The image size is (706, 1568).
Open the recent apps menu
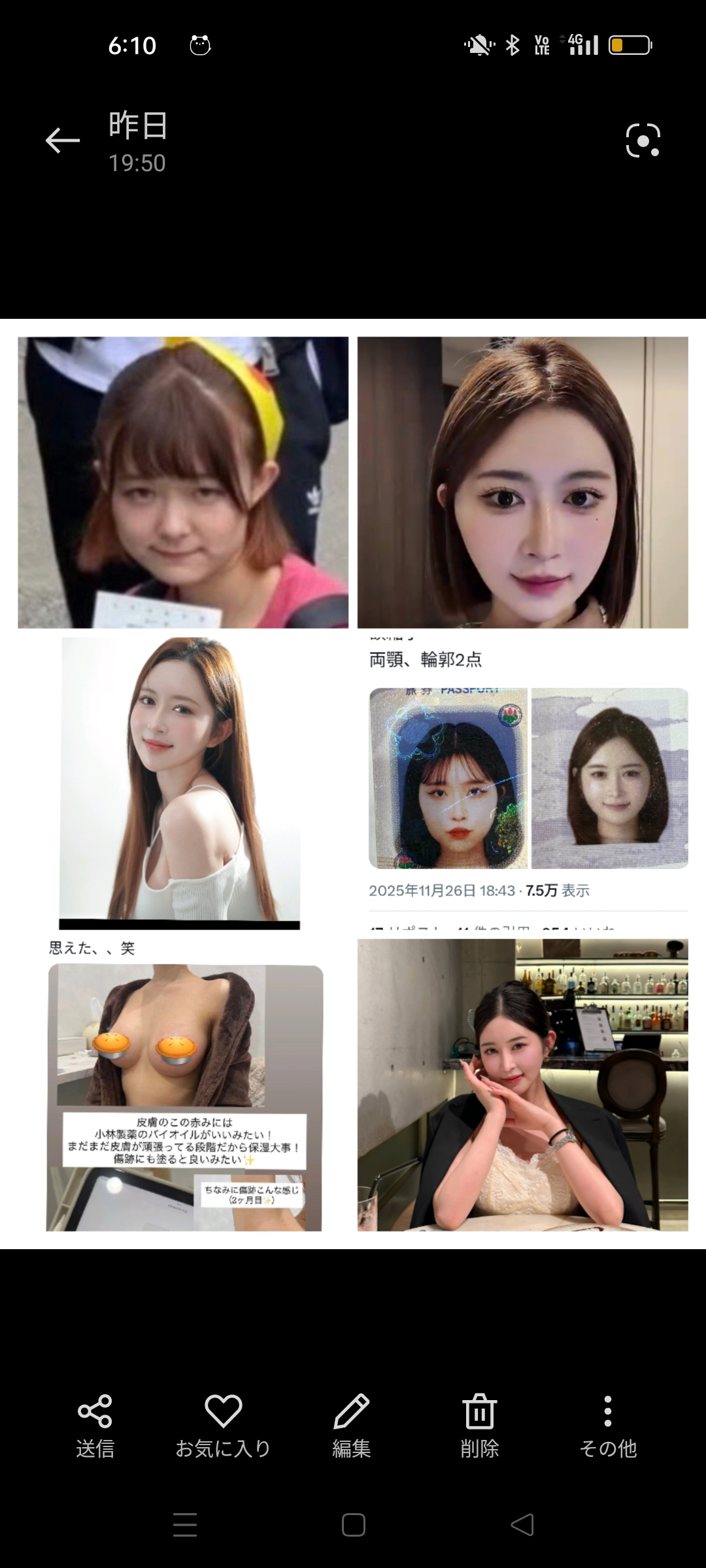[185, 1525]
